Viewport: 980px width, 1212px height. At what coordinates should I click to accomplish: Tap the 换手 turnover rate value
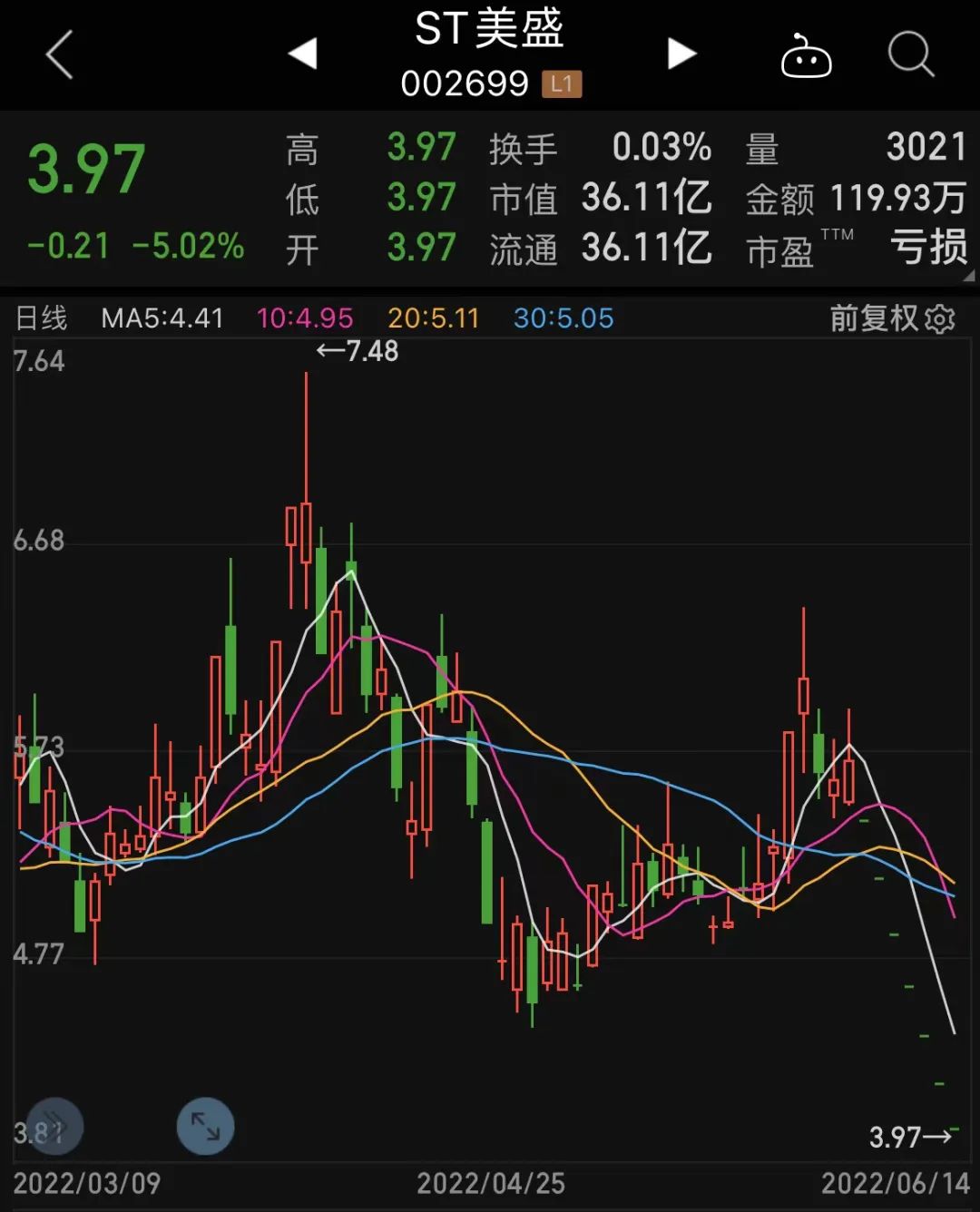point(661,147)
